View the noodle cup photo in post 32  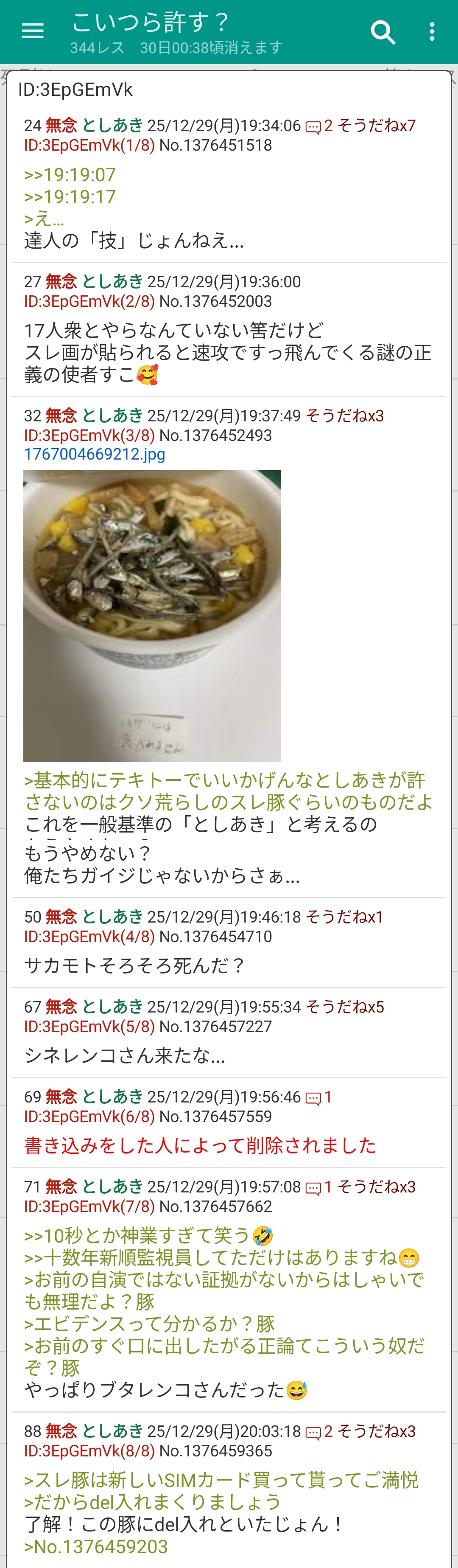coord(151,615)
